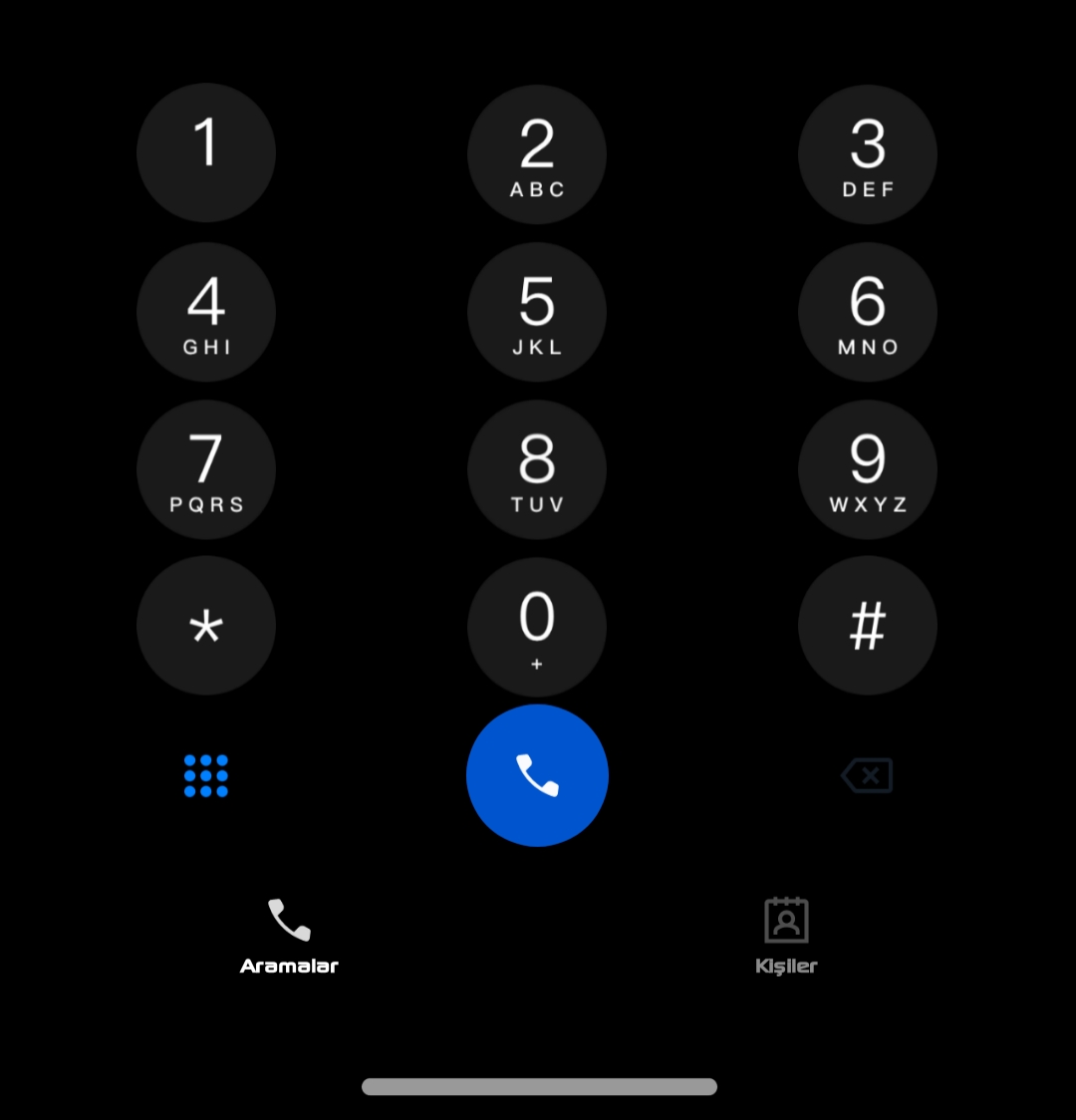Image resolution: width=1076 pixels, height=1120 pixels.
Task: Tap the 6 MNO key
Action: tap(868, 312)
